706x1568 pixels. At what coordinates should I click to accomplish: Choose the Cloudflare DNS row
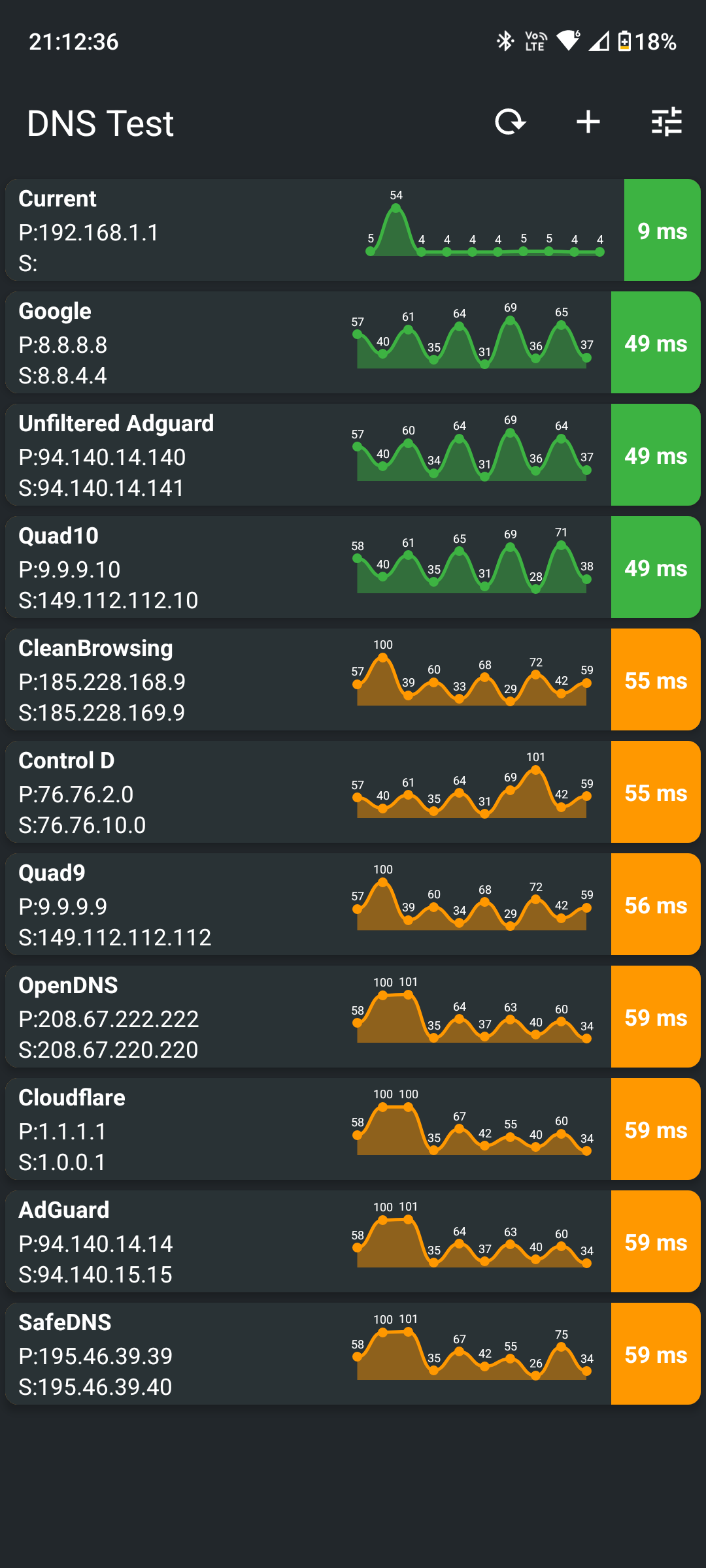point(353,1129)
